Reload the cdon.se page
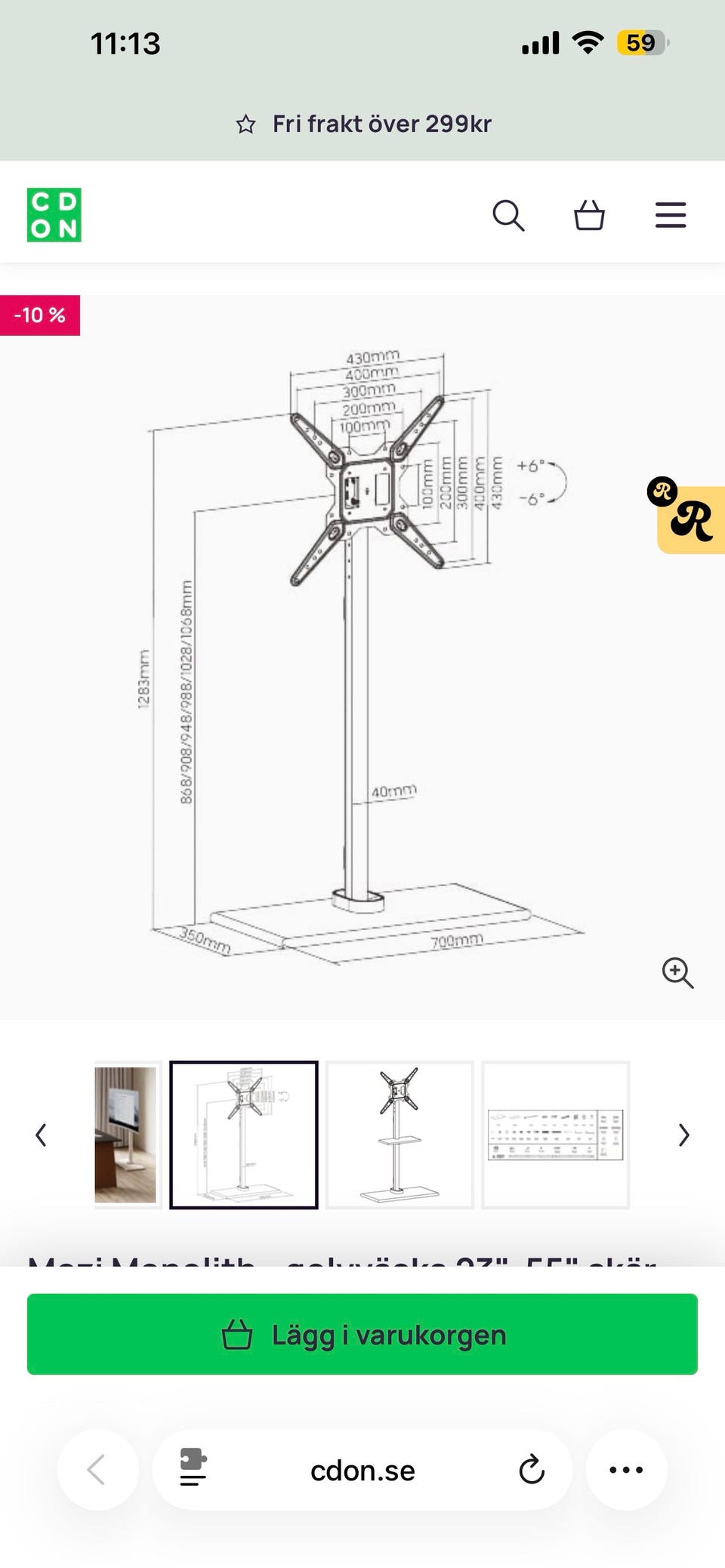Screen dimensions: 725x1568 [532, 1470]
